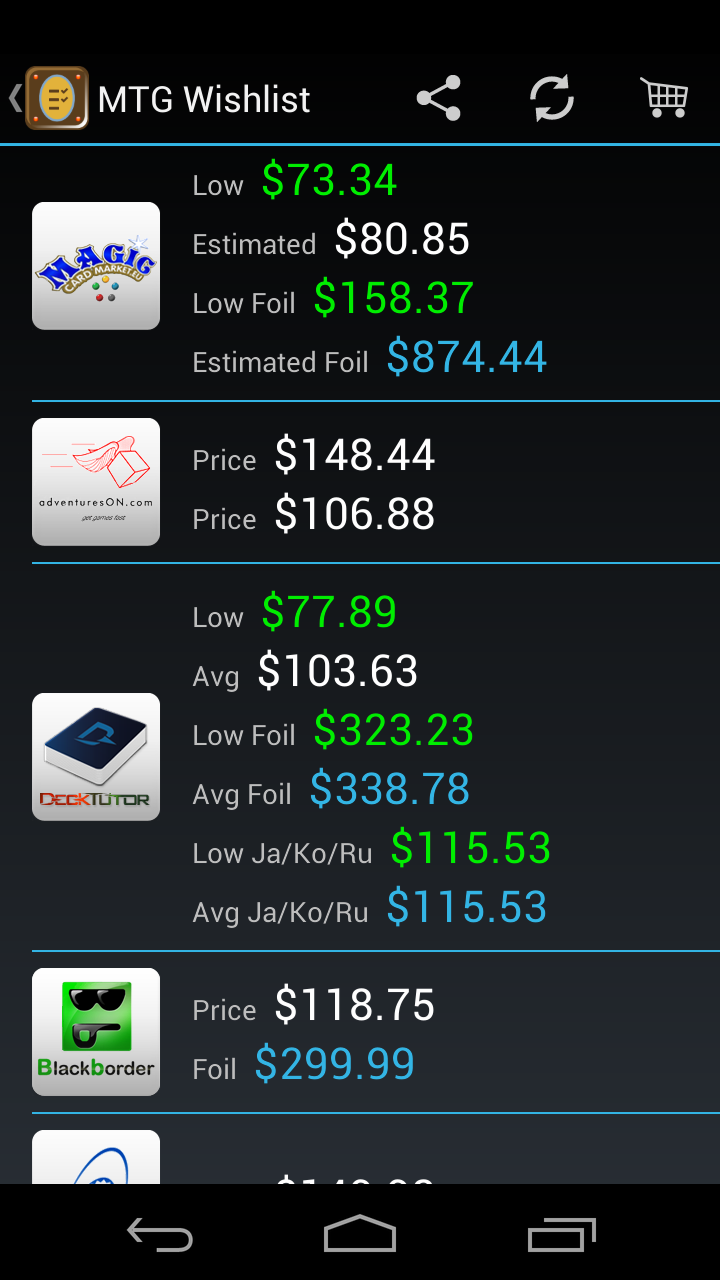Share the wishlist prices

pos(439,98)
